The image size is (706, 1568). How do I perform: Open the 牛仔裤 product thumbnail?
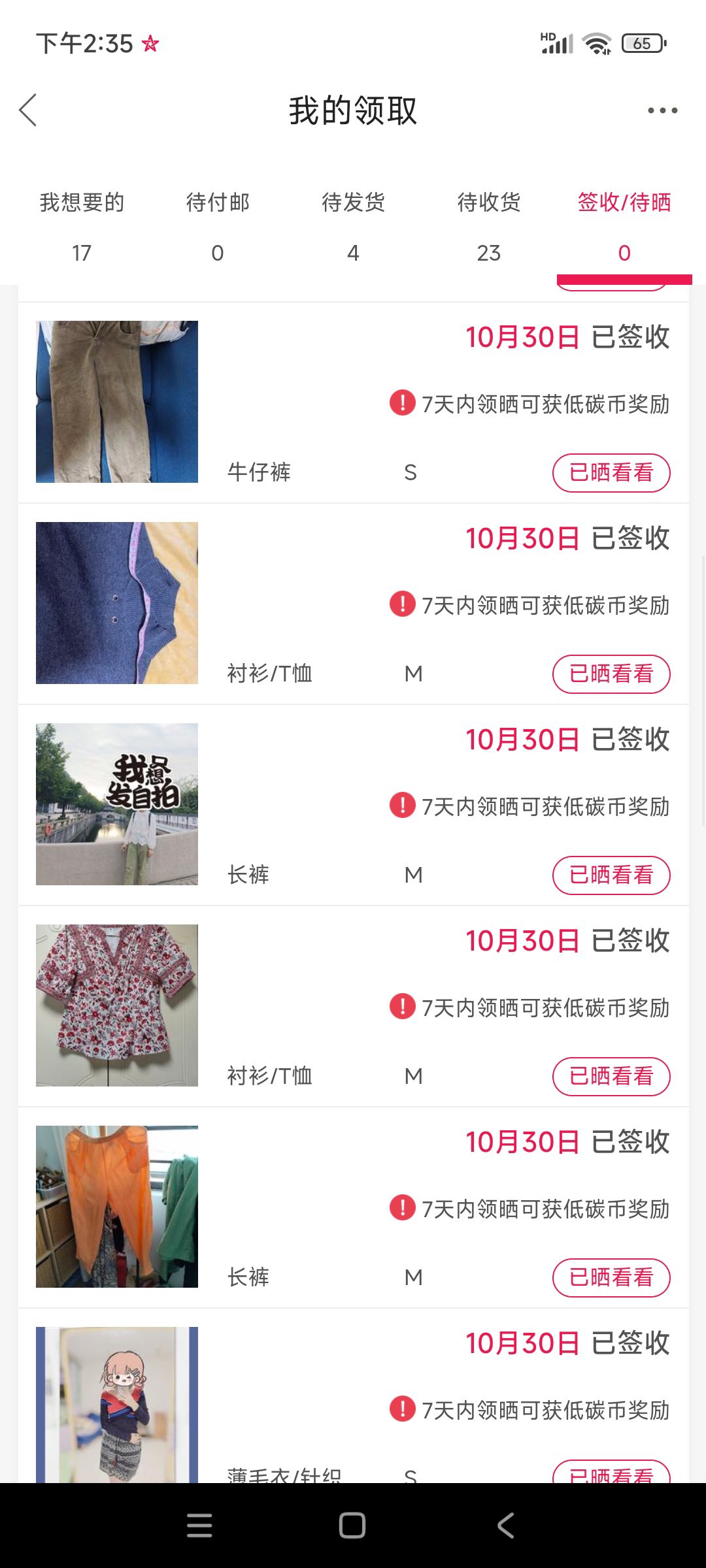(117, 402)
